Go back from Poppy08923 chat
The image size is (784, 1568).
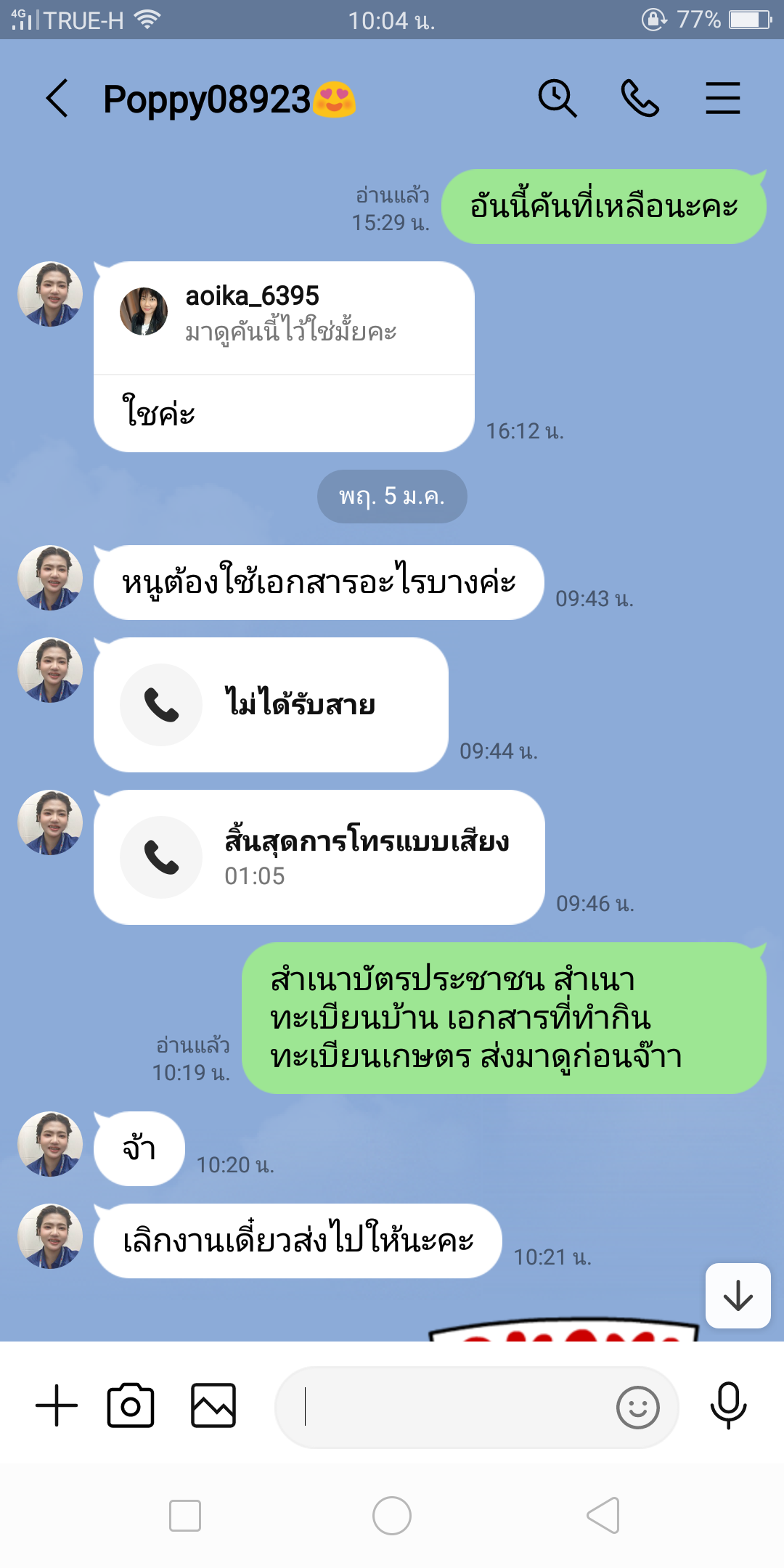click(x=57, y=99)
